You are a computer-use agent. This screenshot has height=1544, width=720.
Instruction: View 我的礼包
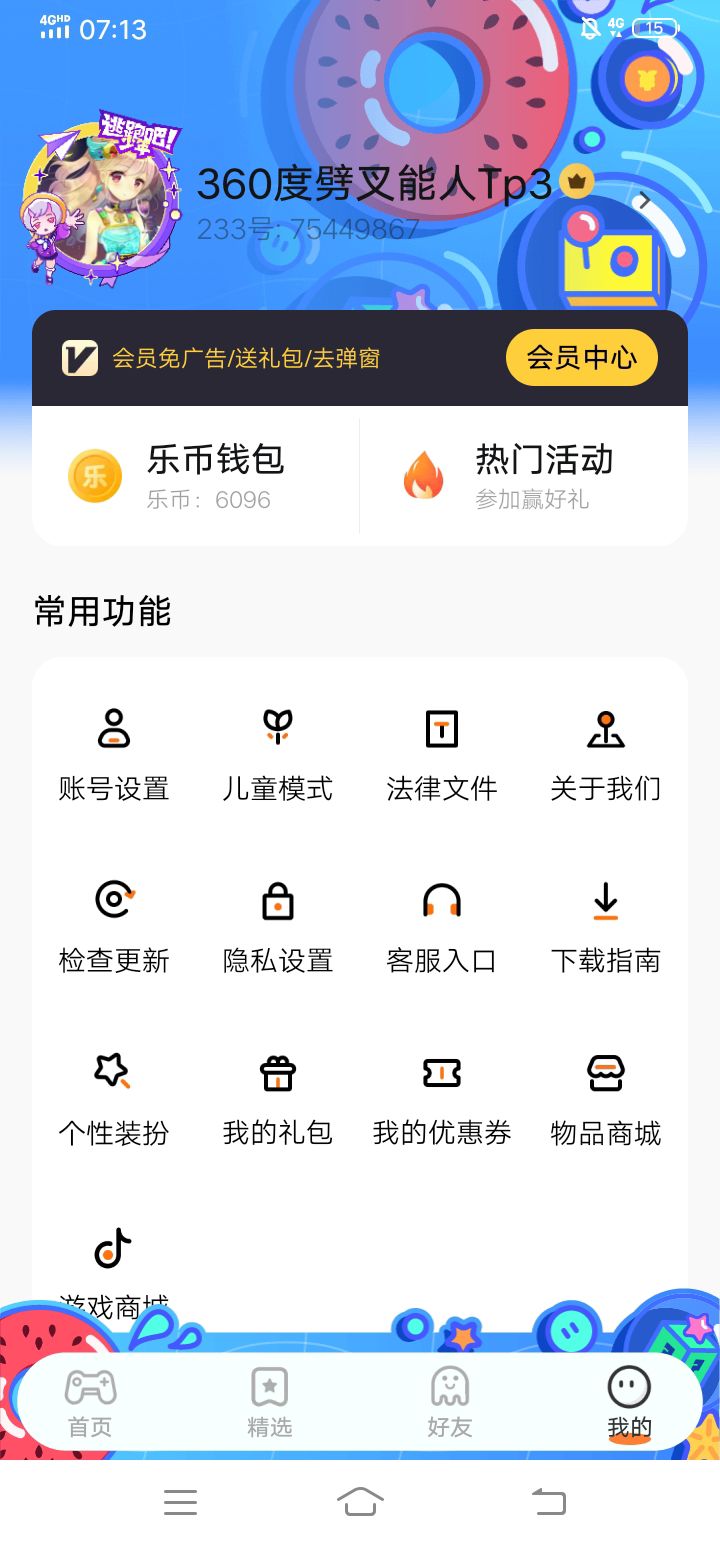click(277, 1099)
